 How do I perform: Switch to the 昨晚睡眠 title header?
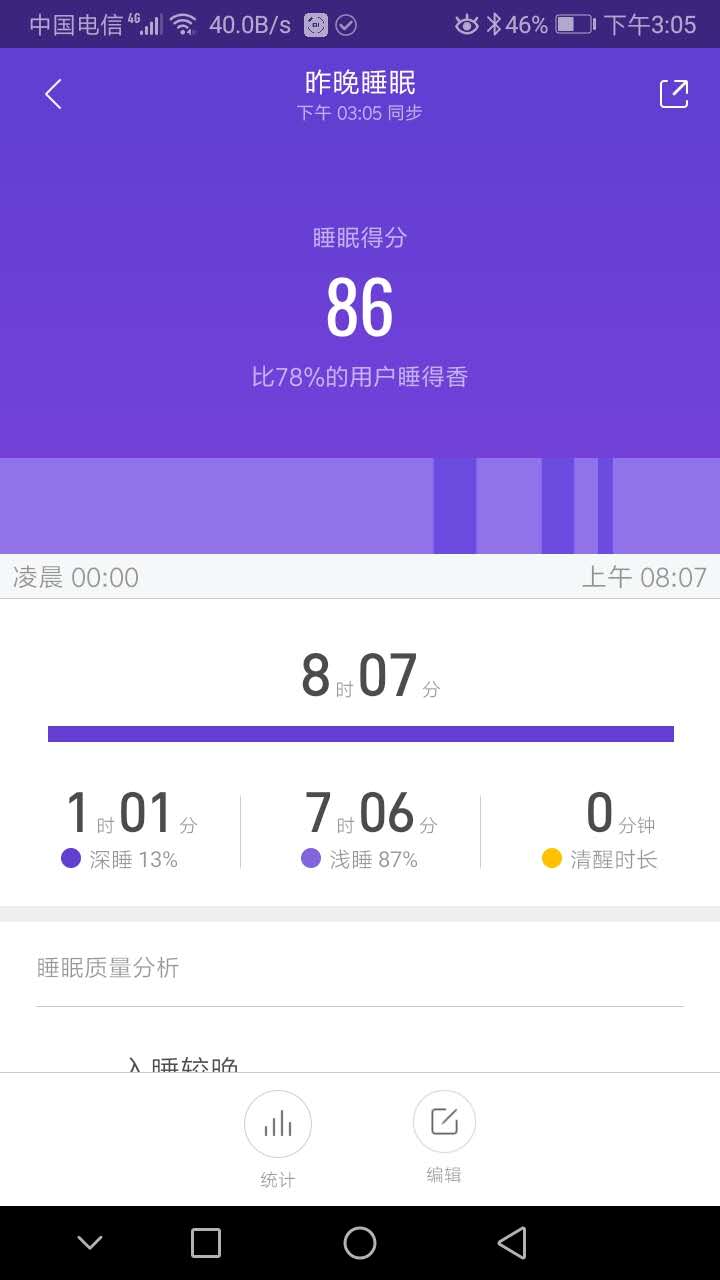point(360,82)
